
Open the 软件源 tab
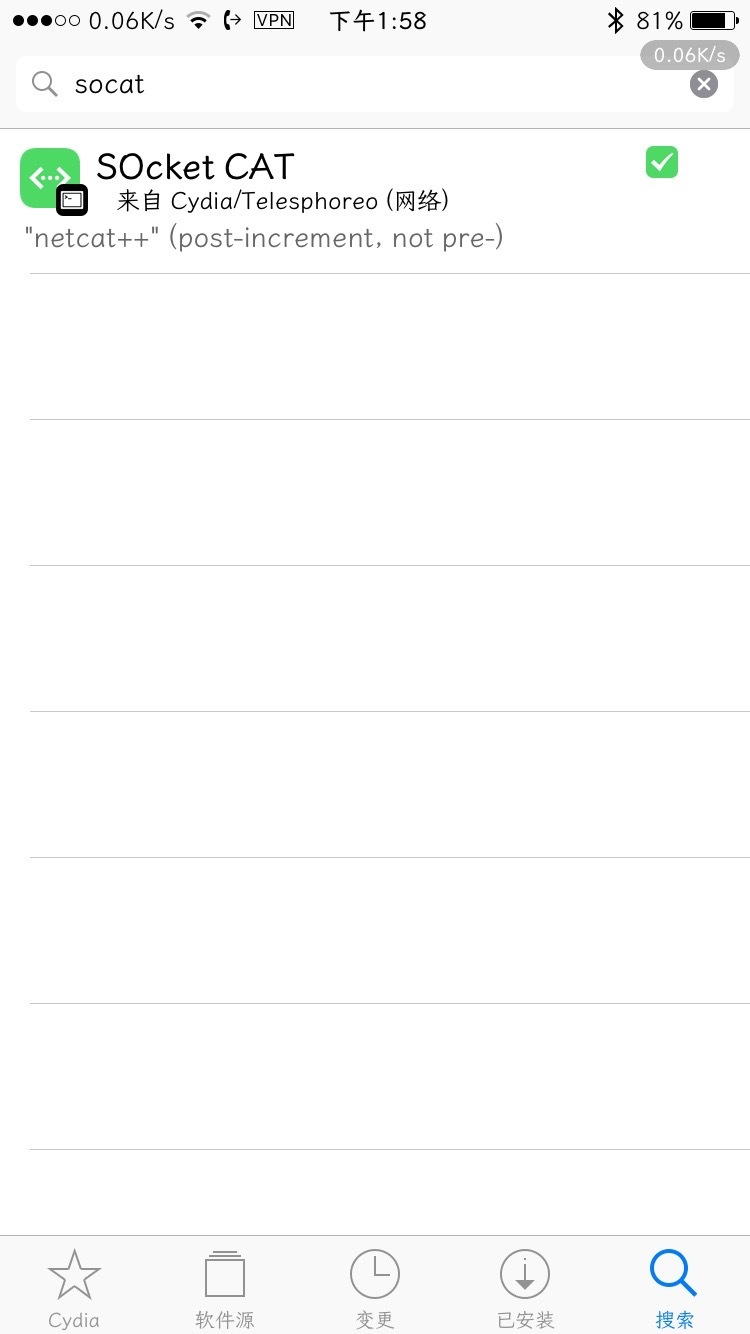(224, 1289)
